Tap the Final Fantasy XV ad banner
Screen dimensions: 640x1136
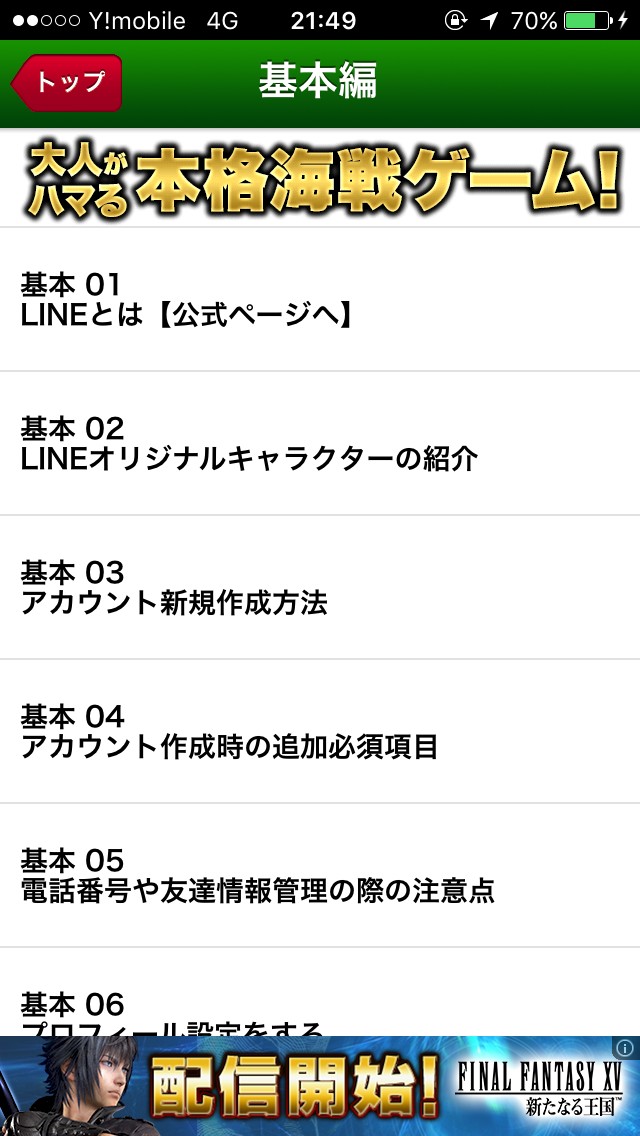pos(320,1090)
